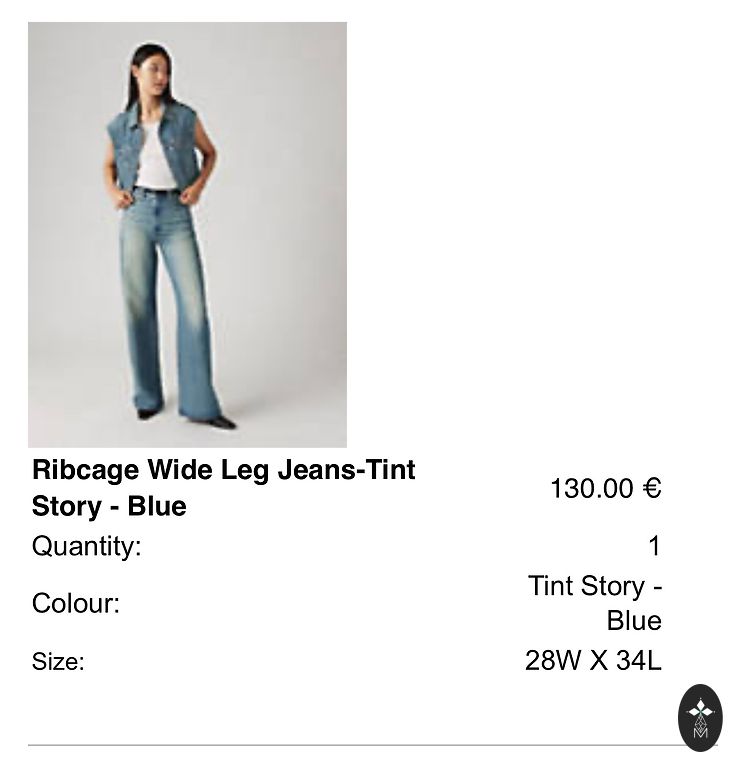Tap the floating dark star widget button
Viewport: 739px width, 768px height.
pyautogui.click(x=700, y=716)
